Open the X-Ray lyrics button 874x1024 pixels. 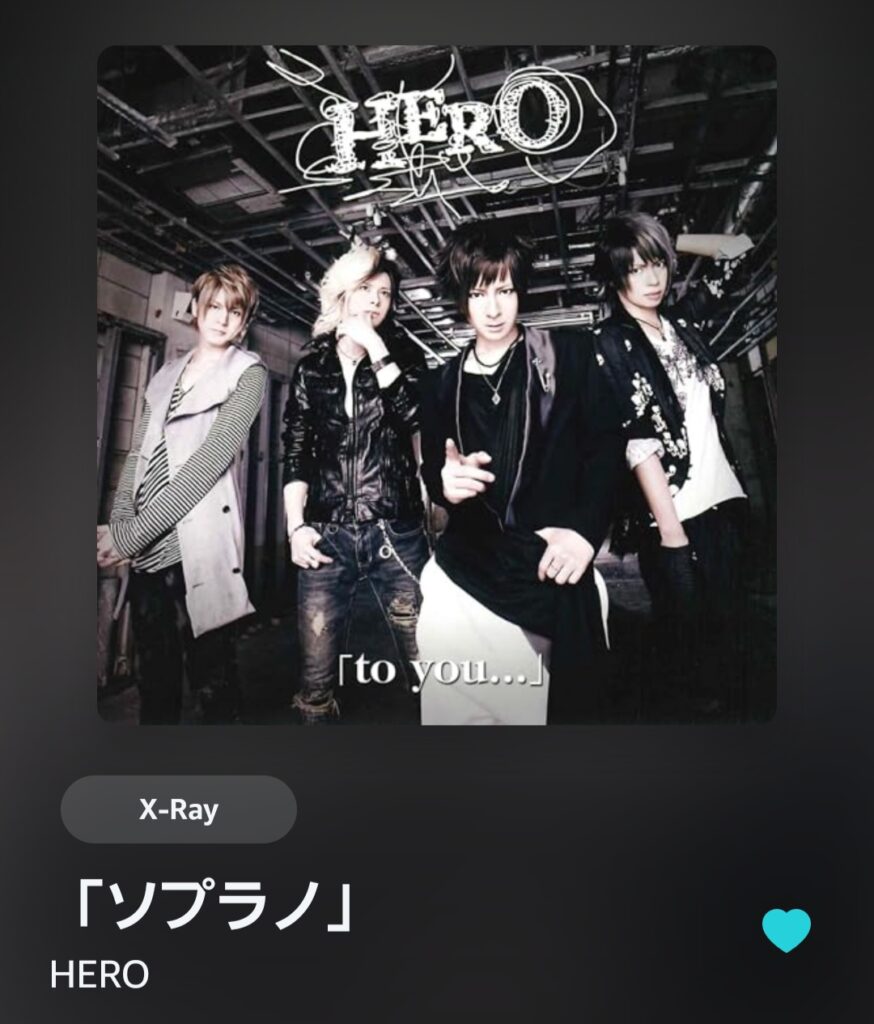click(x=178, y=809)
